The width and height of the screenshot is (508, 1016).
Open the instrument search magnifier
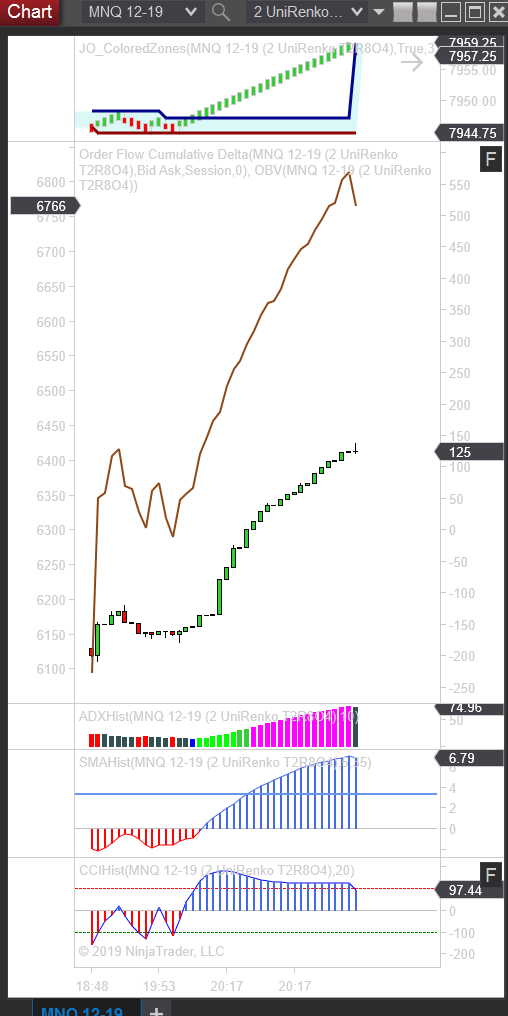click(x=222, y=12)
